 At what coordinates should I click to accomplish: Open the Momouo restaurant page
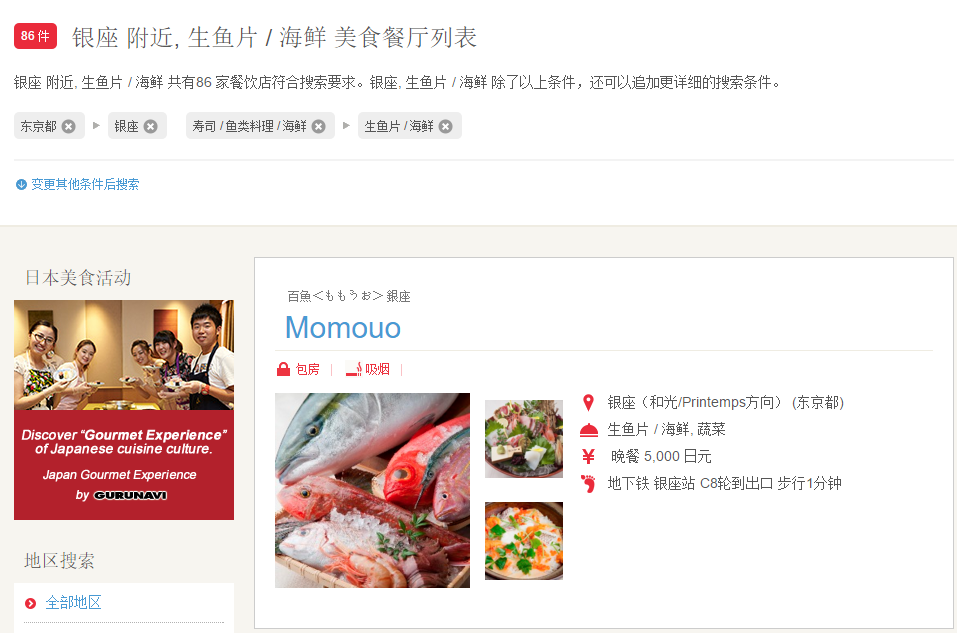coord(342,327)
